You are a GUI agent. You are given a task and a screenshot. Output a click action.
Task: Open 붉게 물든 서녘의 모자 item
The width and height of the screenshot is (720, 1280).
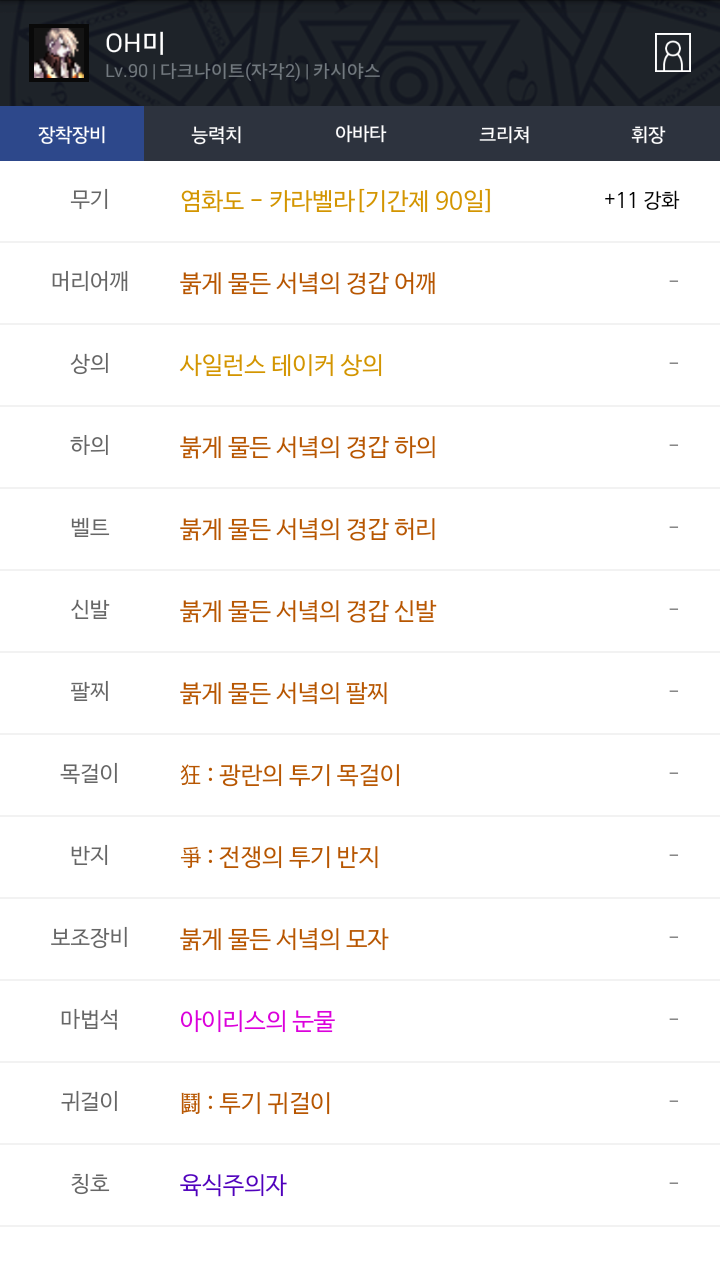(360, 939)
